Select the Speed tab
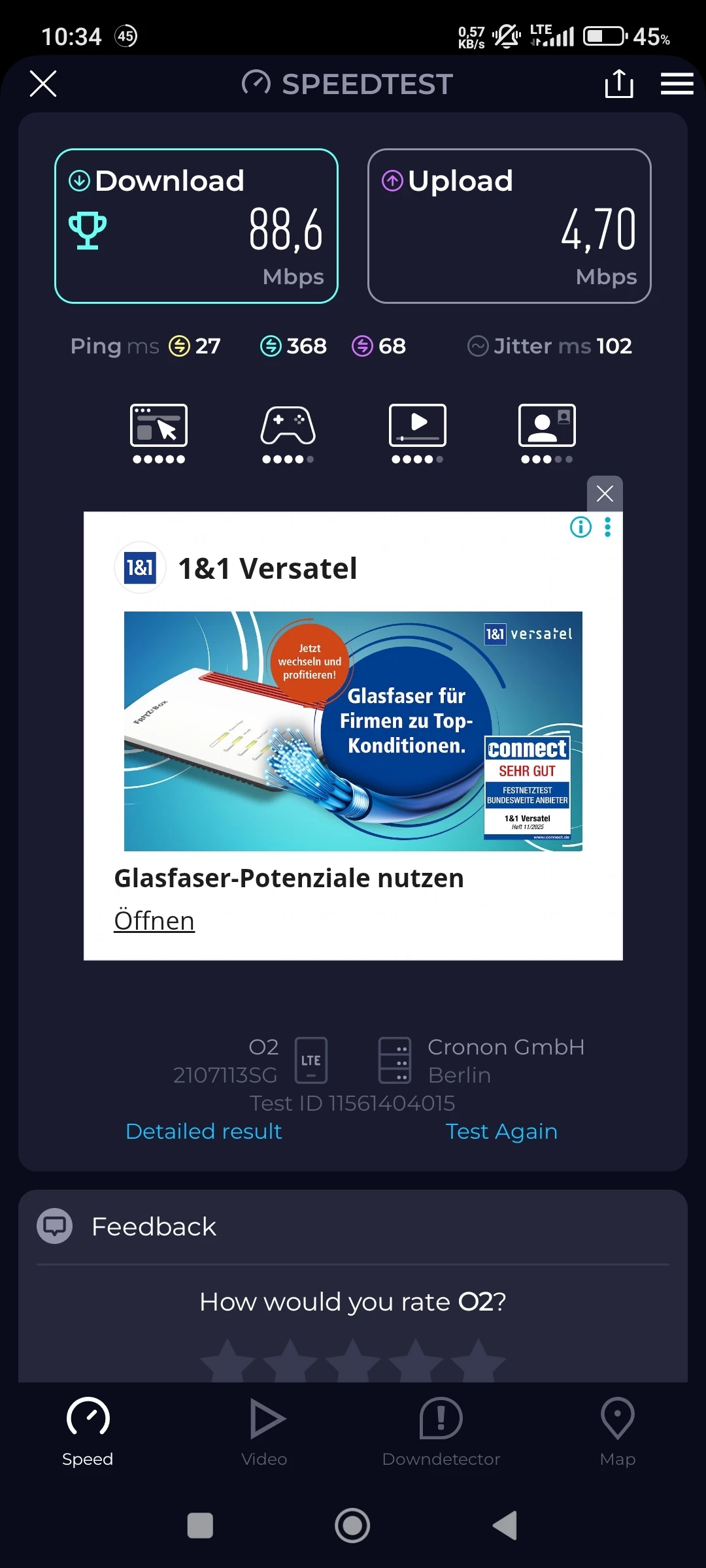Viewport: 706px width, 1568px height. click(x=88, y=1432)
